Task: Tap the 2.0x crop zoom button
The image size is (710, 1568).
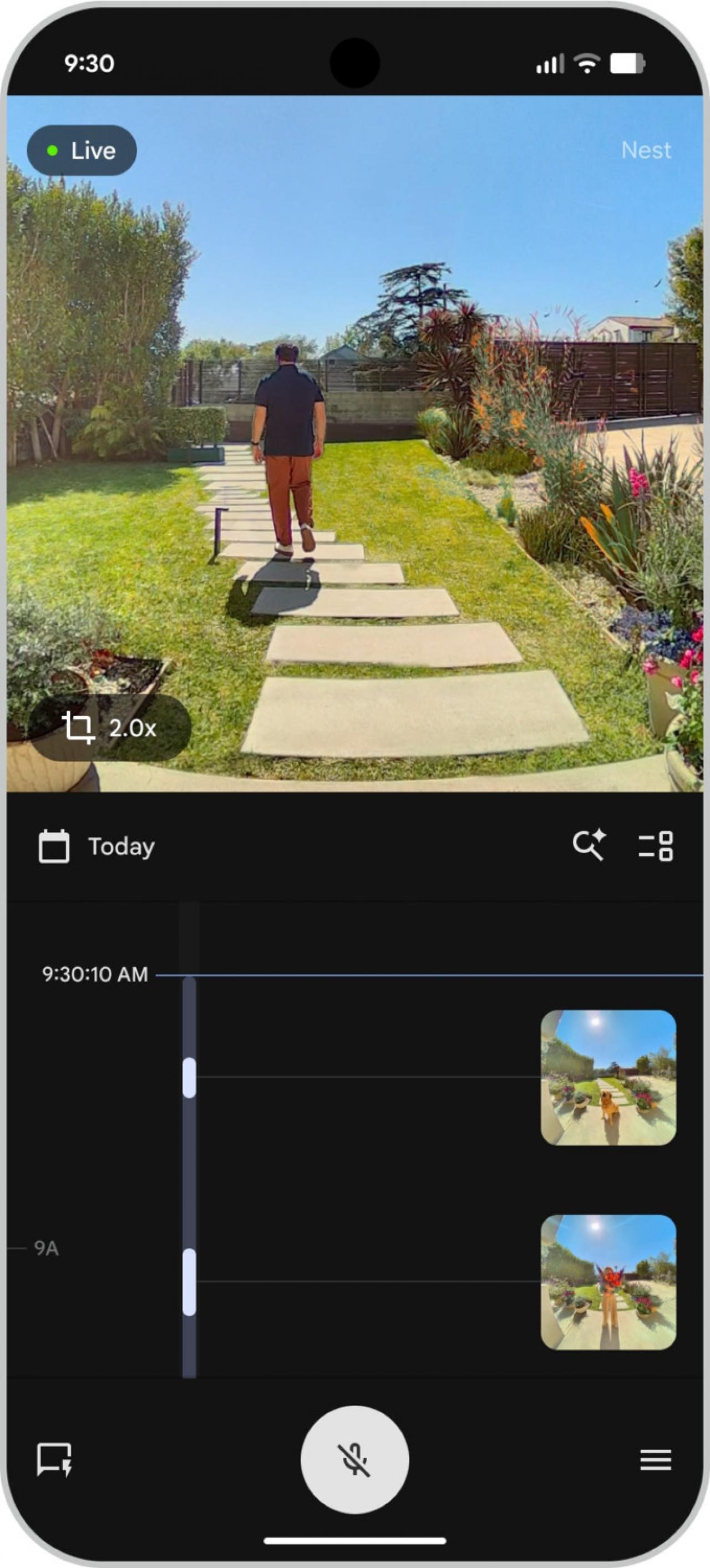Action: (110, 727)
